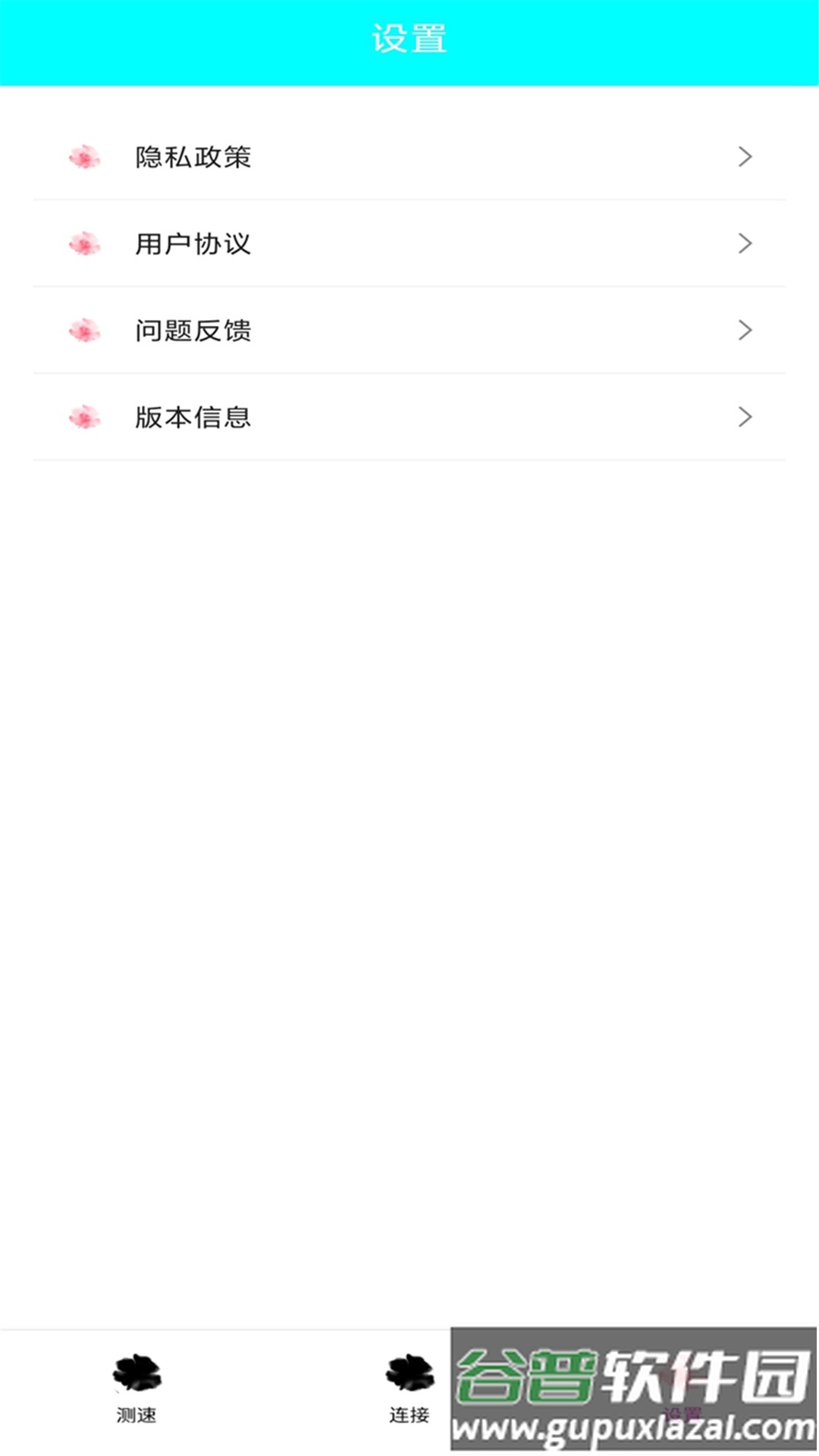Click the flower icon next to 问题反馈
The height and width of the screenshot is (1456, 819).
(84, 330)
